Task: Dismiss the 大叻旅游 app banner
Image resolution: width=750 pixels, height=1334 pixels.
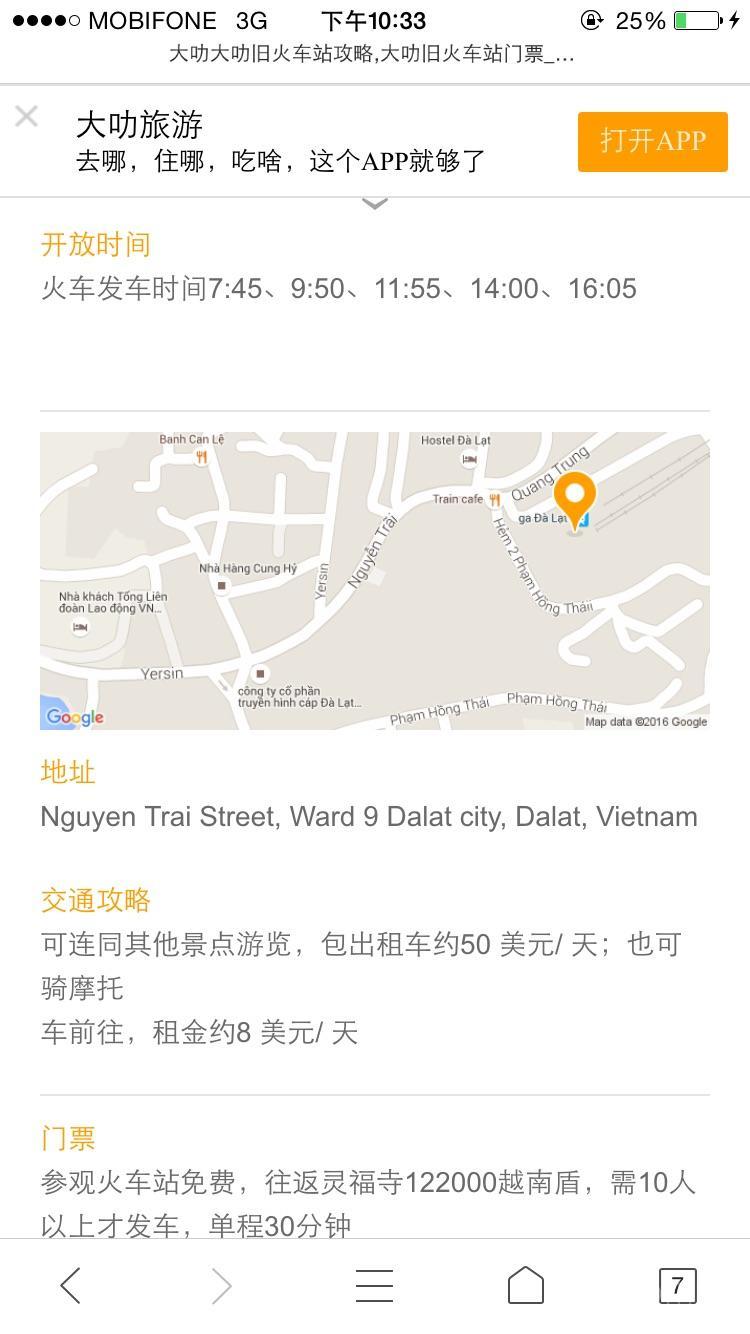Action: (27, 117)
